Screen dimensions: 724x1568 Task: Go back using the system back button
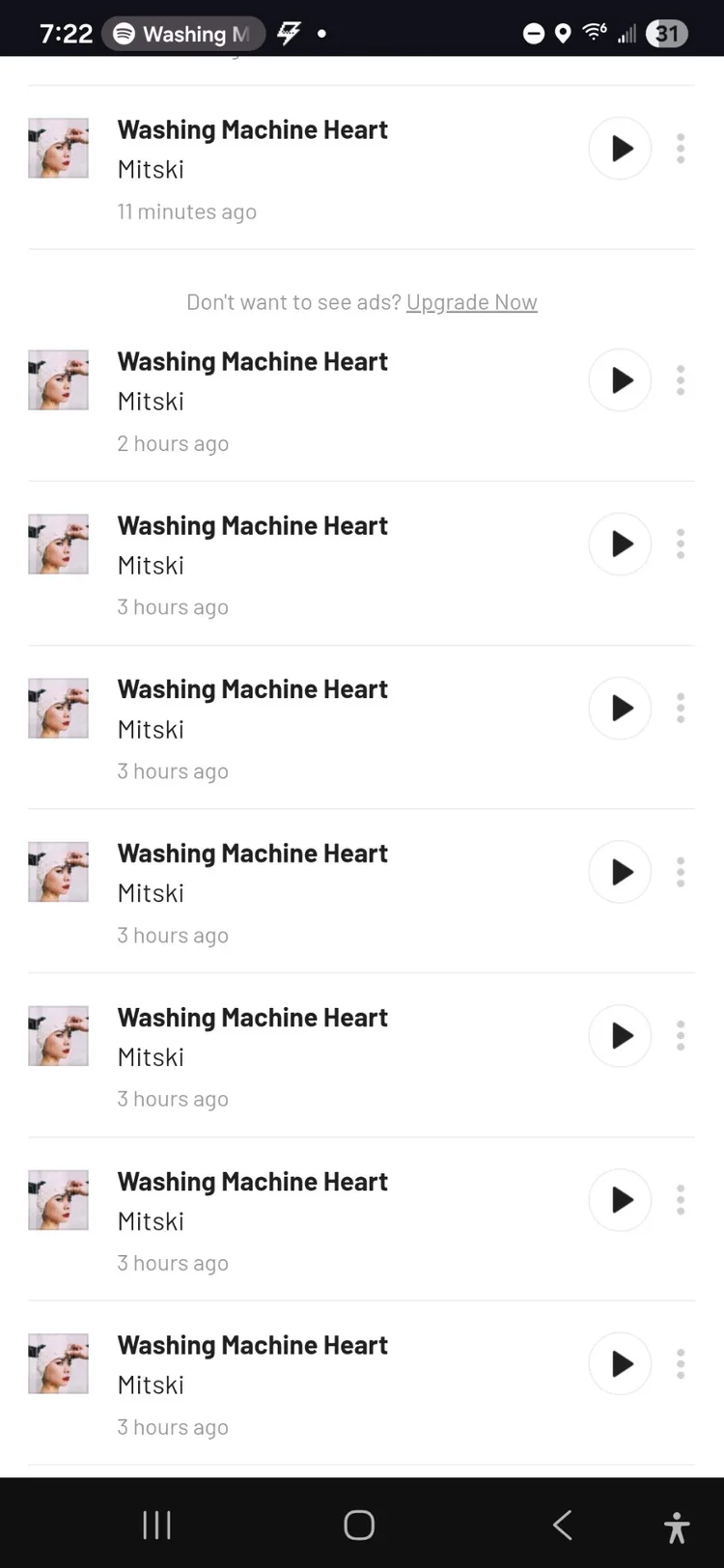click(x=563, y=1525)
